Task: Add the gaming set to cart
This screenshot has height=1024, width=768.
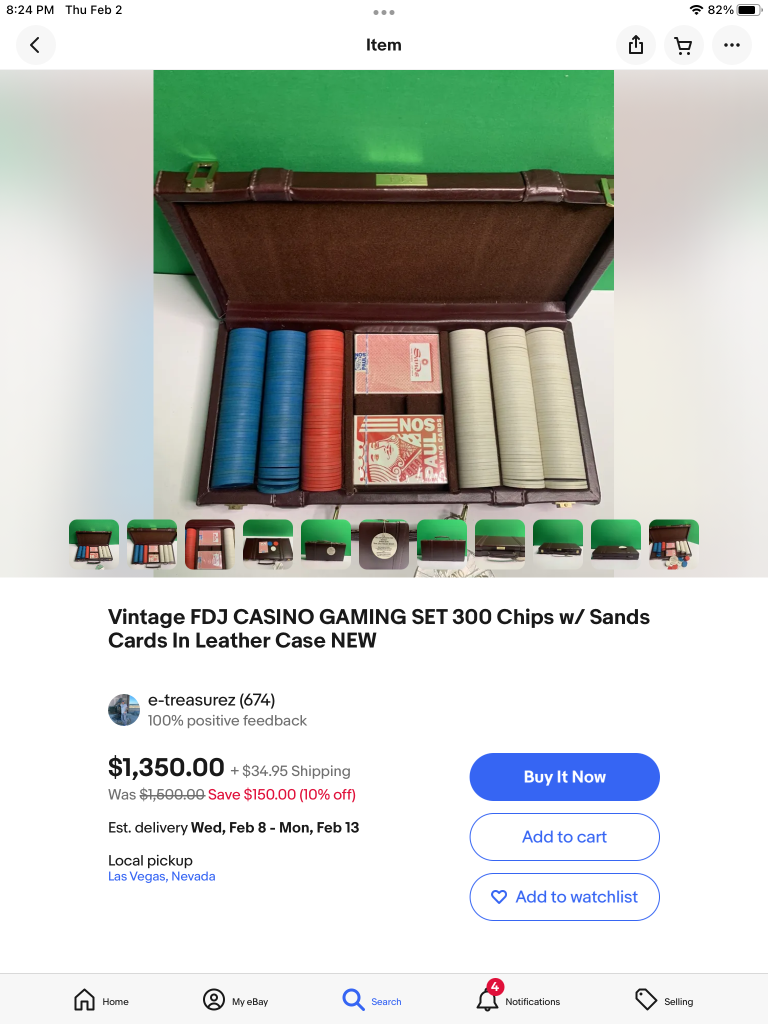Action: point(564,837)
